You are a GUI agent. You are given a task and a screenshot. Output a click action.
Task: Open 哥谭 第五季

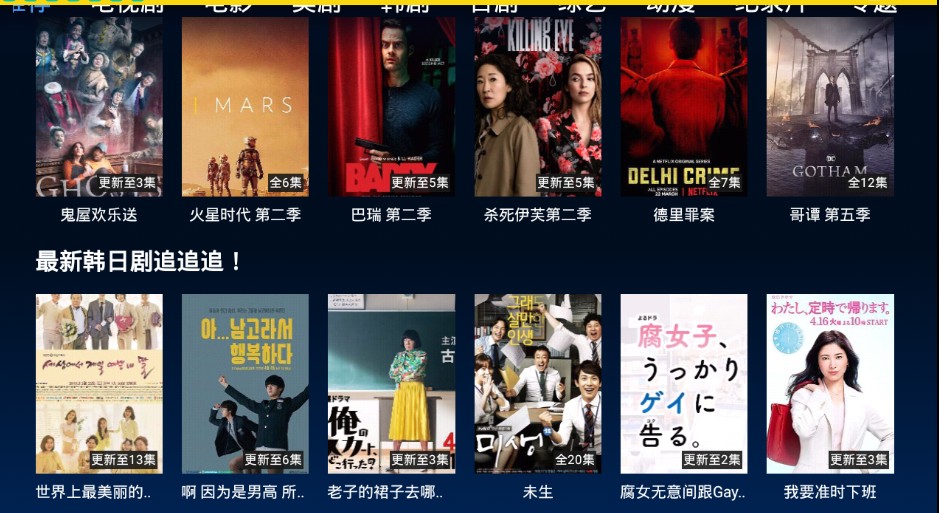tap(830, 107)
